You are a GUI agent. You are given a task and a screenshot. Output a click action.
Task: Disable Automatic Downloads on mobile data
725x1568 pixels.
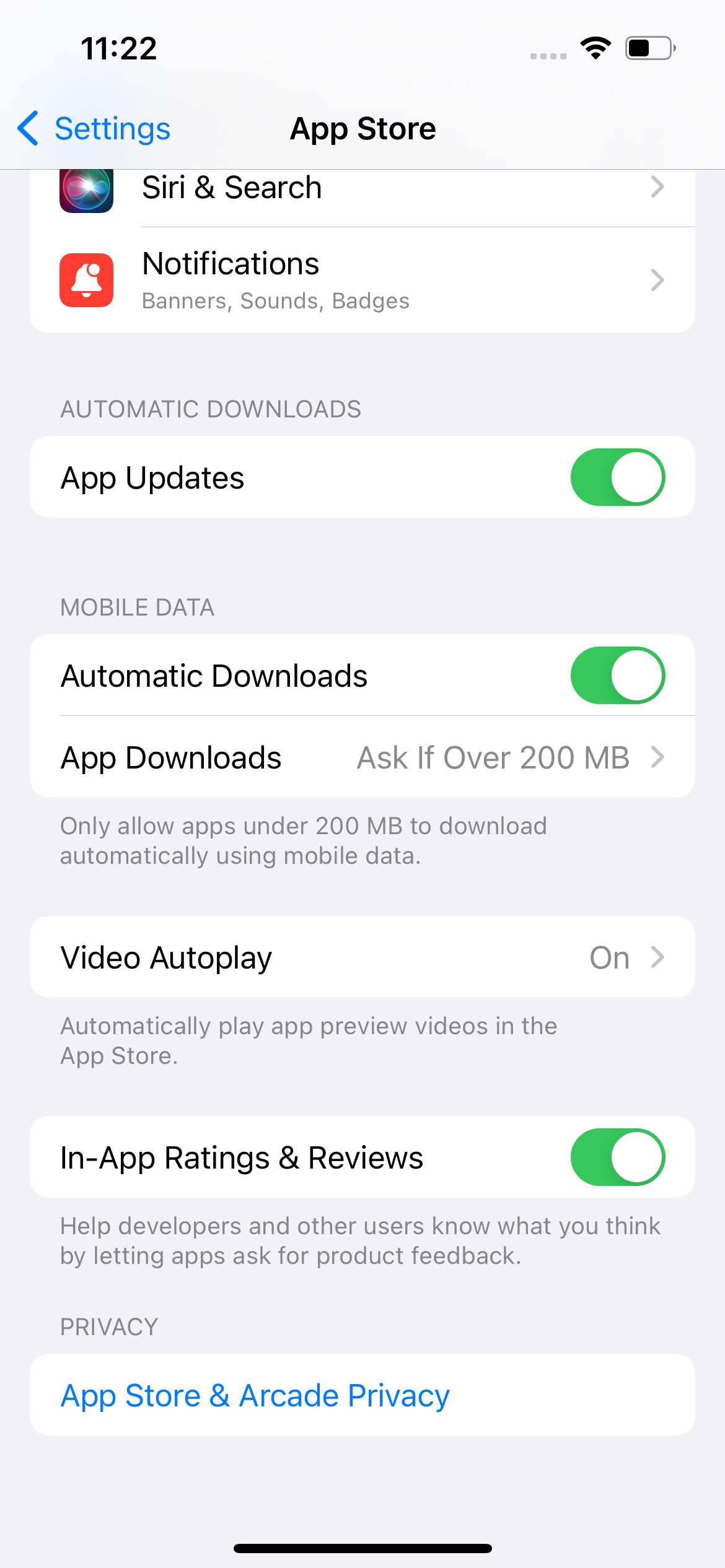tap(617, 676)
